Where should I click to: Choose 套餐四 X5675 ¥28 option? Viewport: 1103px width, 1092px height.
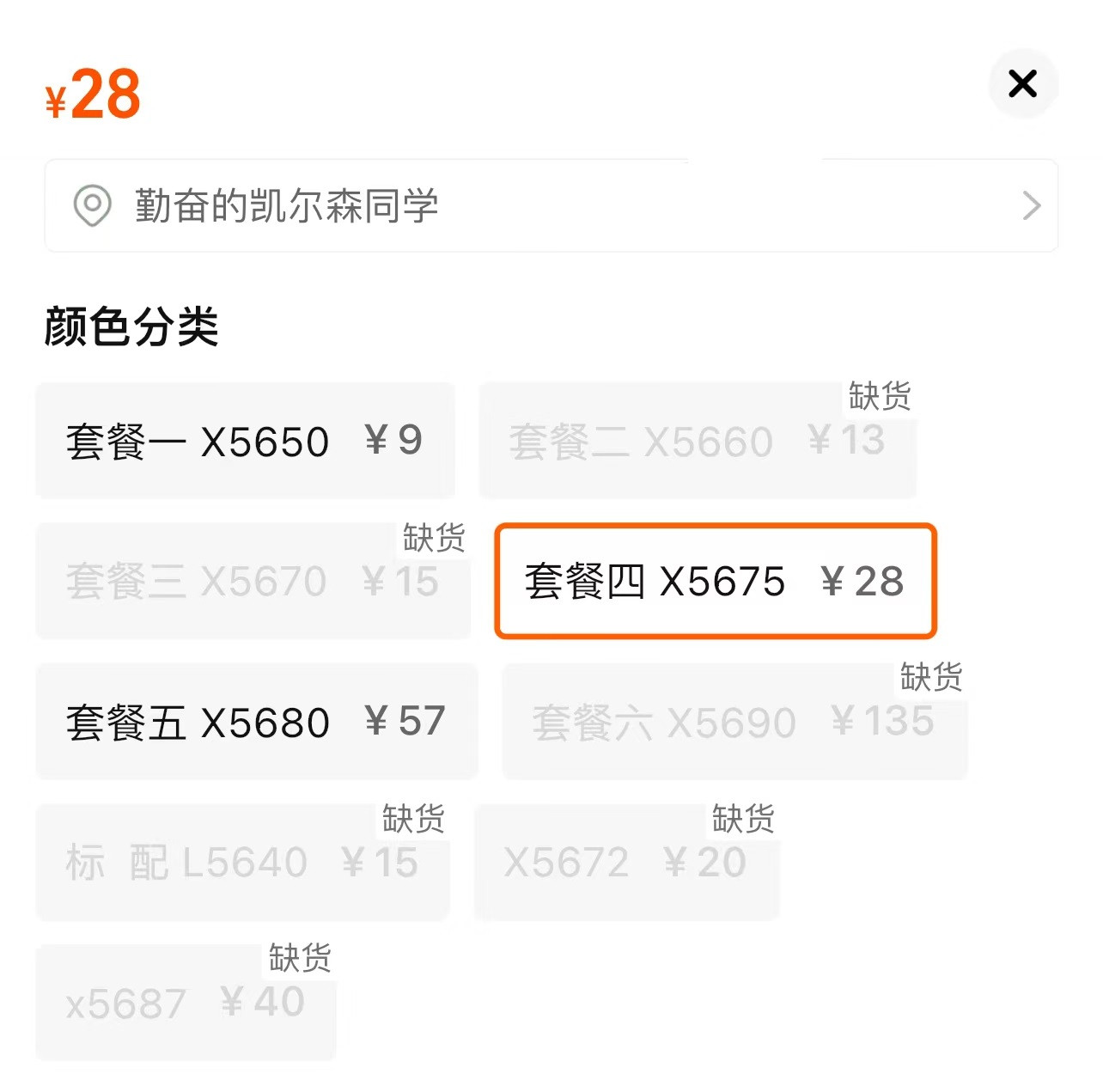715,582
